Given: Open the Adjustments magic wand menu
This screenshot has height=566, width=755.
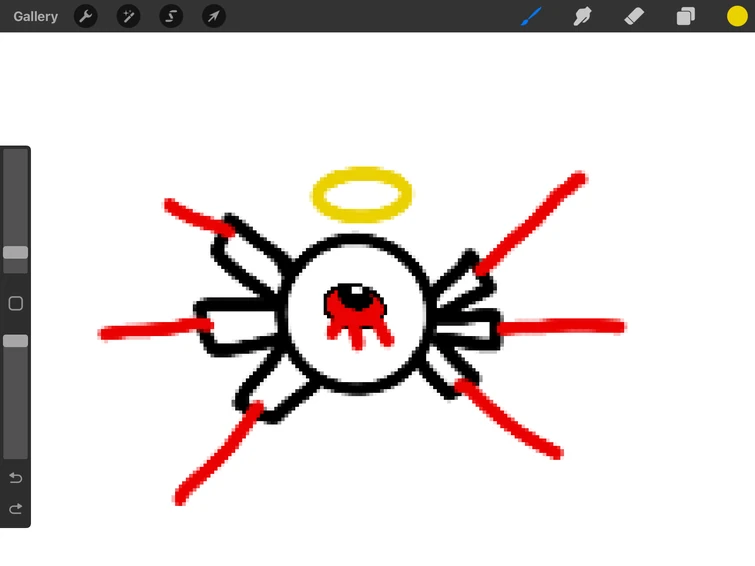Looking at the screenshot, I should coord(129,16).
